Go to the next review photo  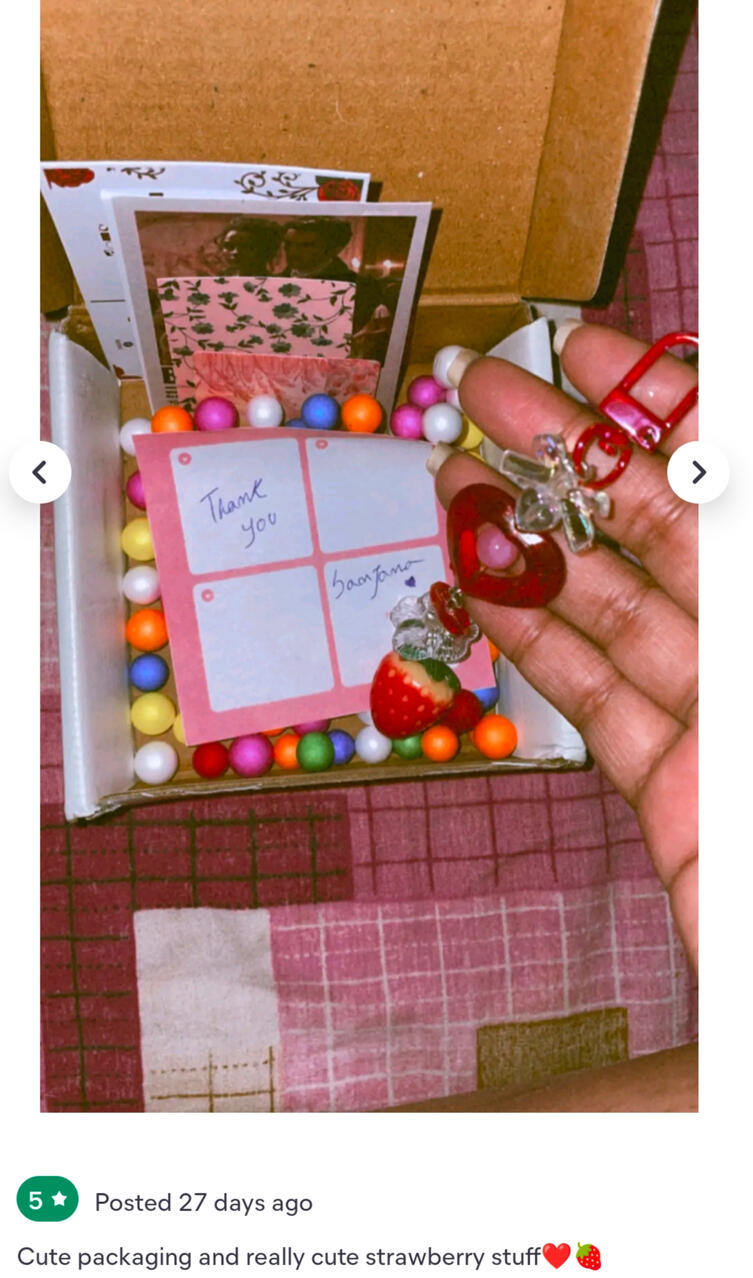pyautogui.click(x=698, y=472)
